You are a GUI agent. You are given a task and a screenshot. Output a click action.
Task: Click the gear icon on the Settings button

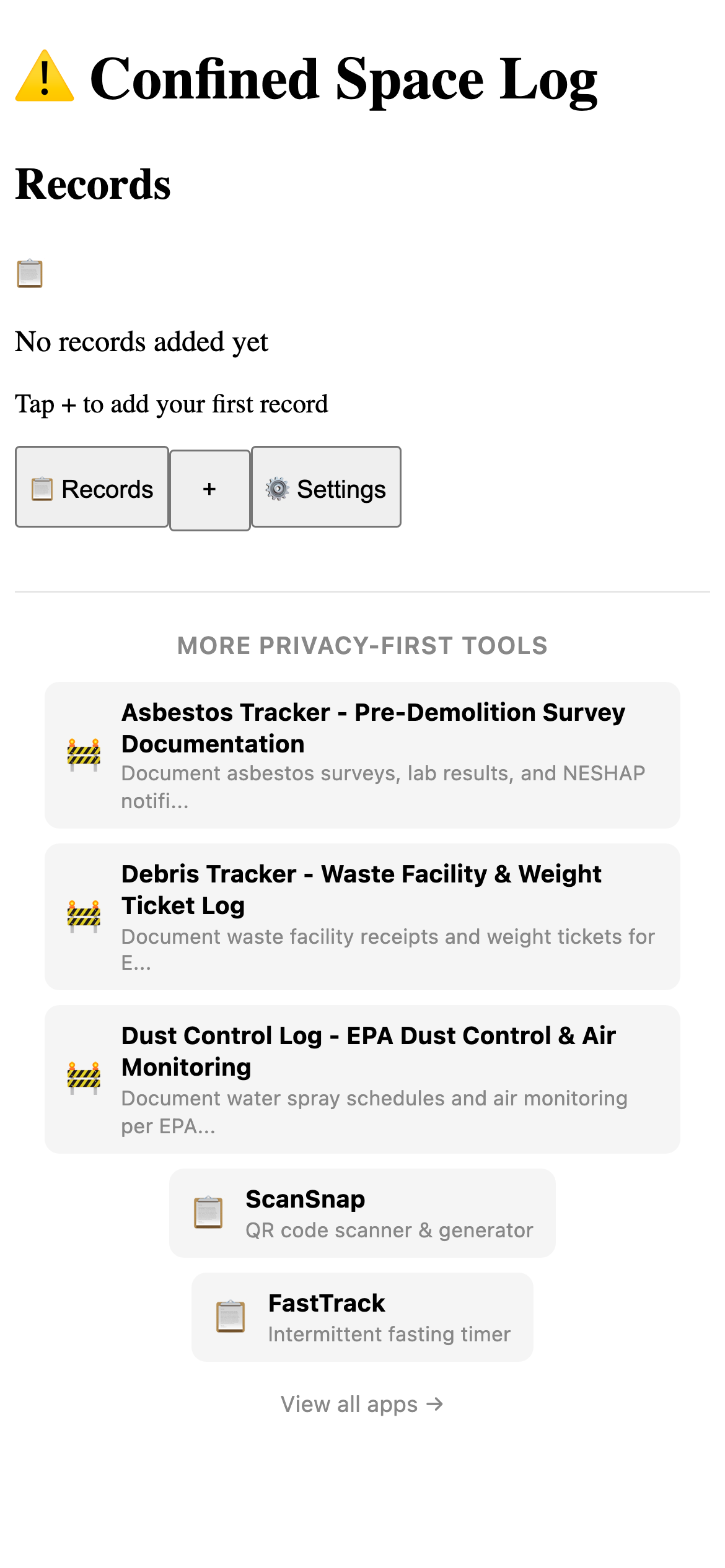click(x=278, y=489)
